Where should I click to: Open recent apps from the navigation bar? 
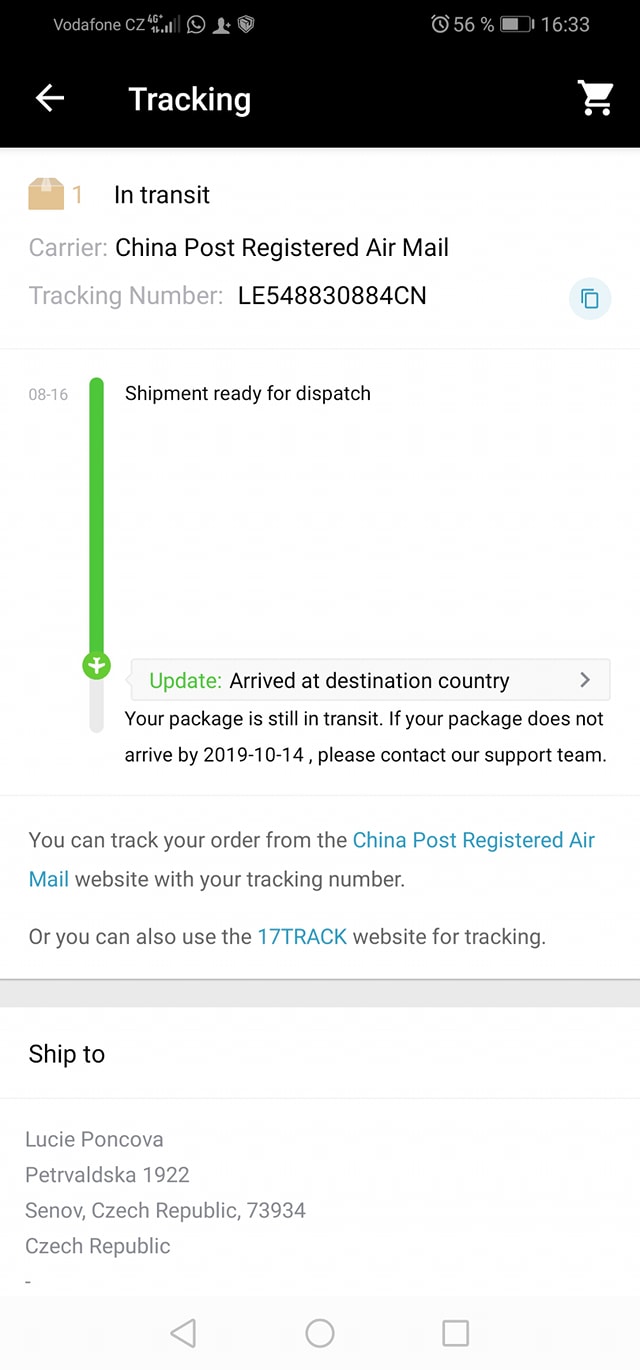pyautogui.click(x=455, y=1332)
